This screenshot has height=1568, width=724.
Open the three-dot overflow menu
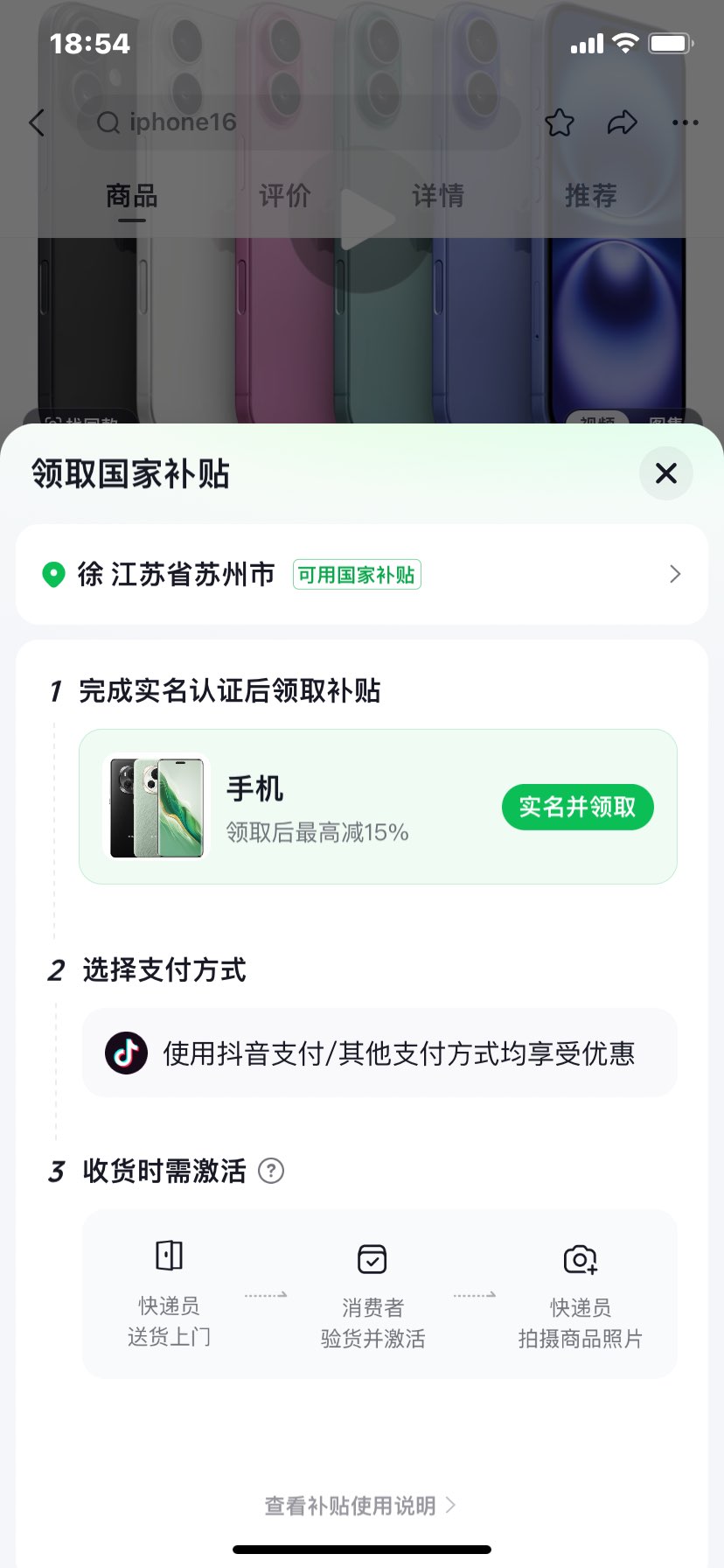click(685, 122)
